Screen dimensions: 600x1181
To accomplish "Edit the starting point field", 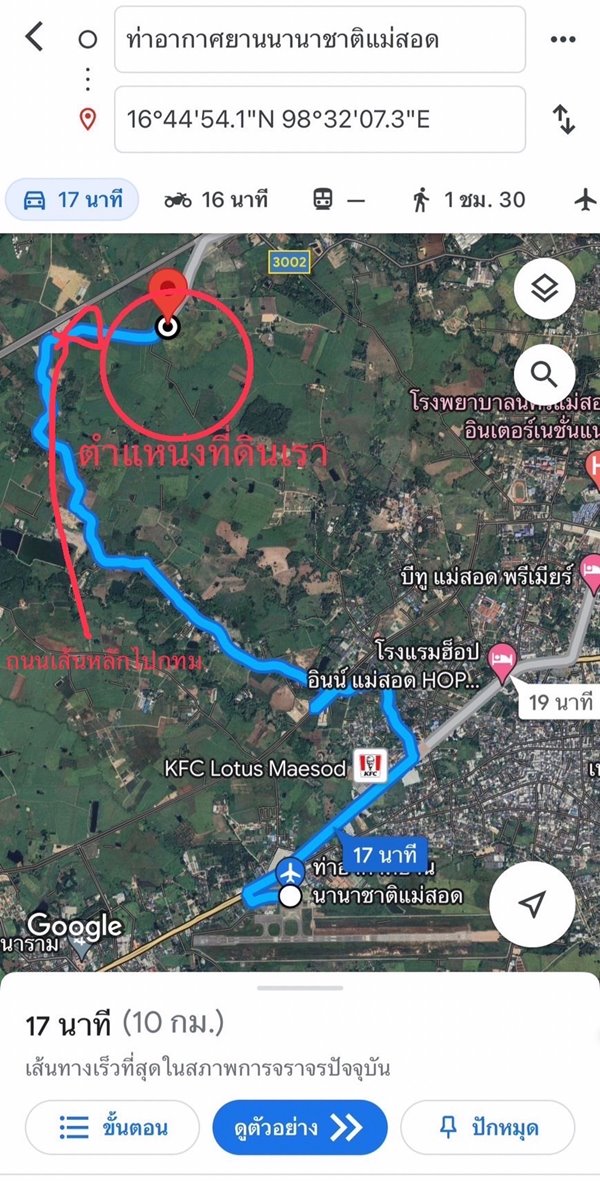I will tap(320, 40).
